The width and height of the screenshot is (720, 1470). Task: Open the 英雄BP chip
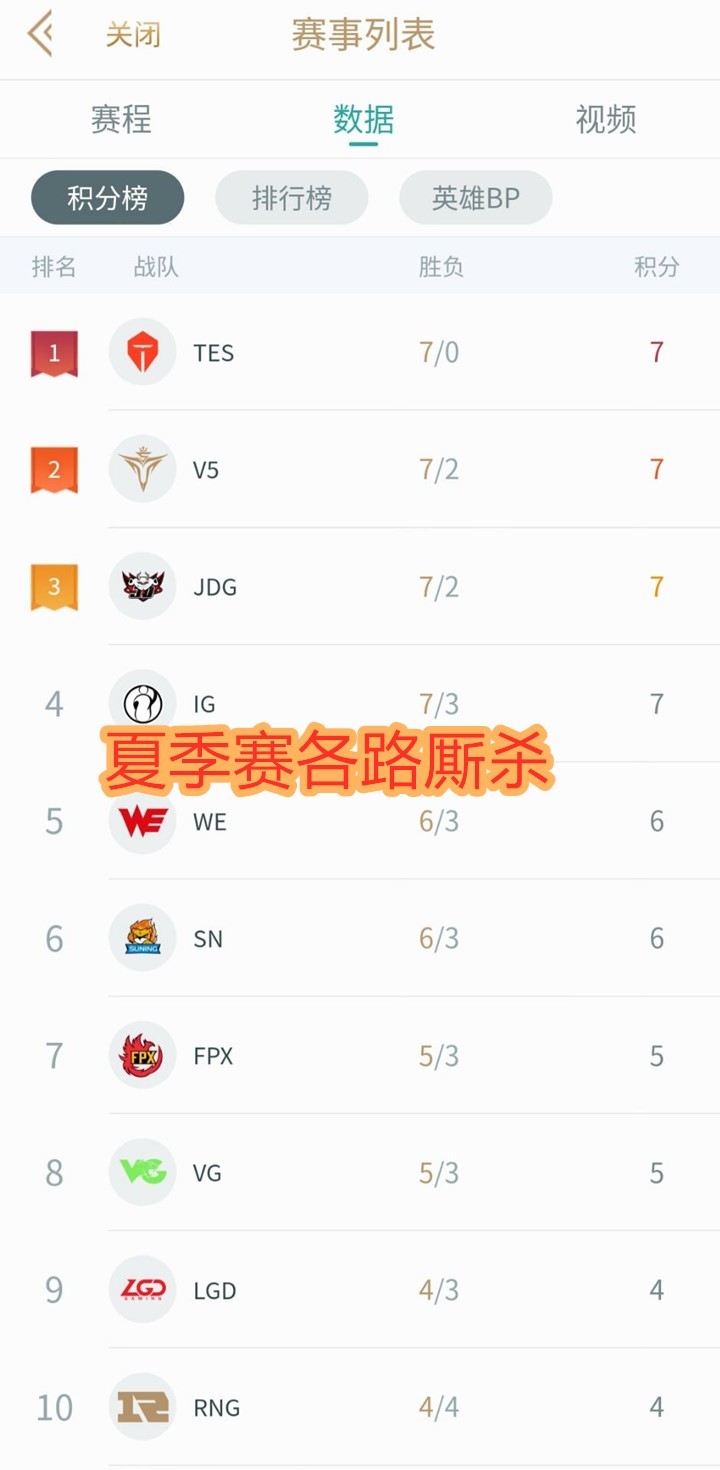[476, 197]
